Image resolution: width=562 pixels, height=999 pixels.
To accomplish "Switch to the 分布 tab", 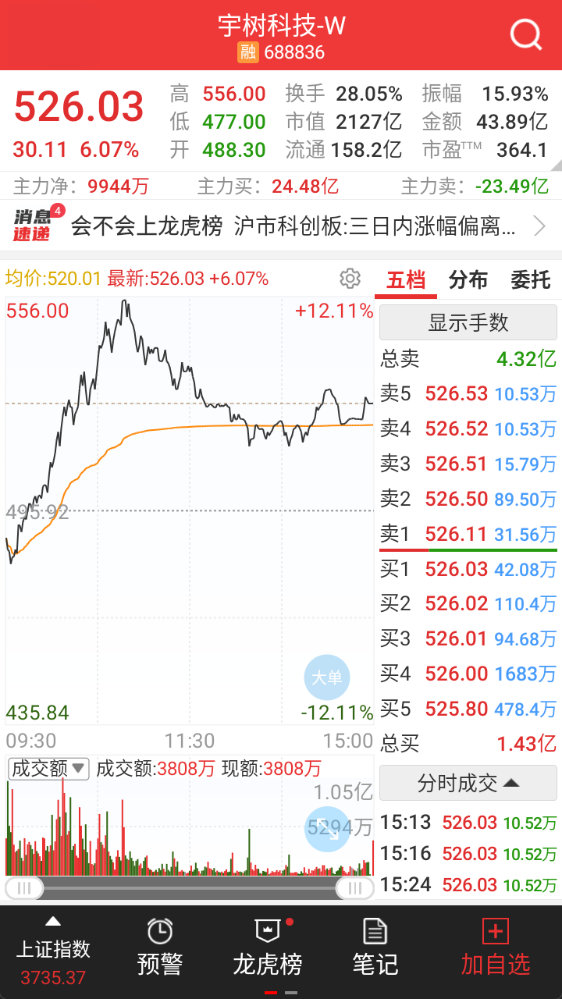I will click(x=468, y=280).
